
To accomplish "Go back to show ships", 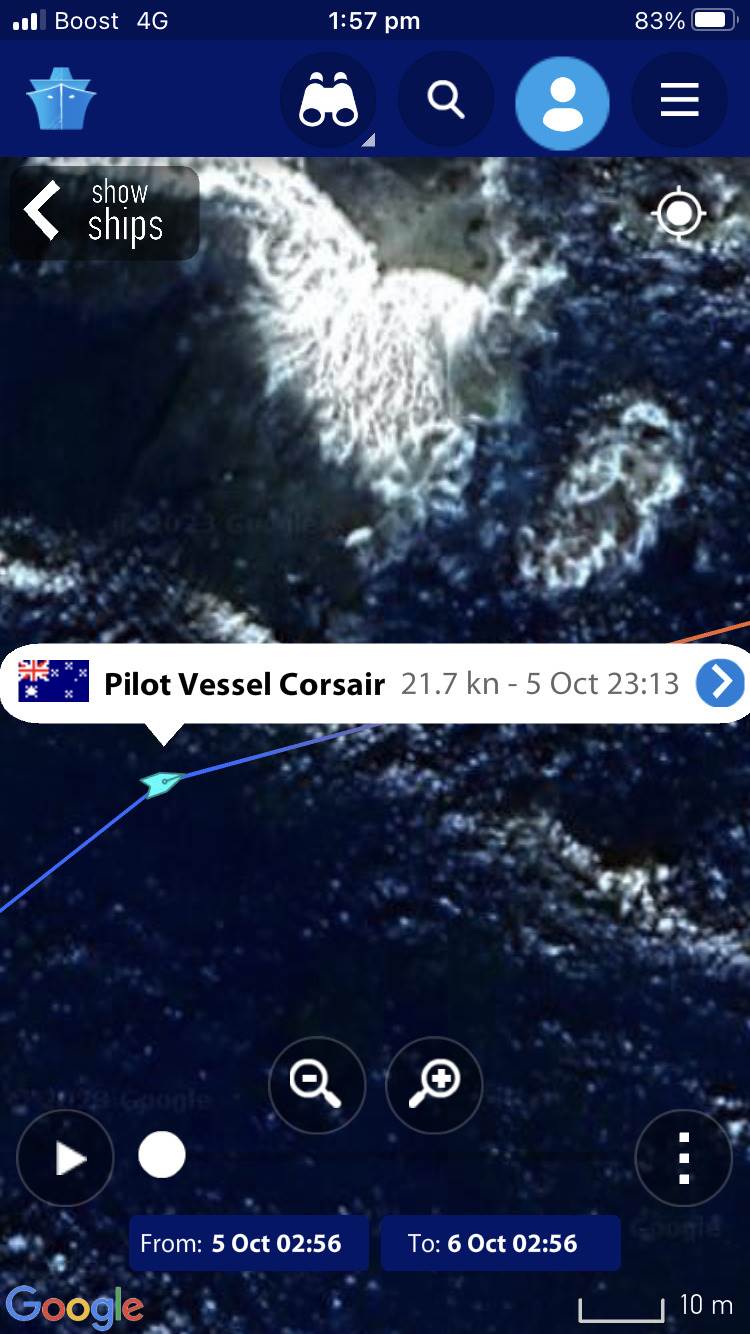I will pyautogui.click(x=103, y=212).
